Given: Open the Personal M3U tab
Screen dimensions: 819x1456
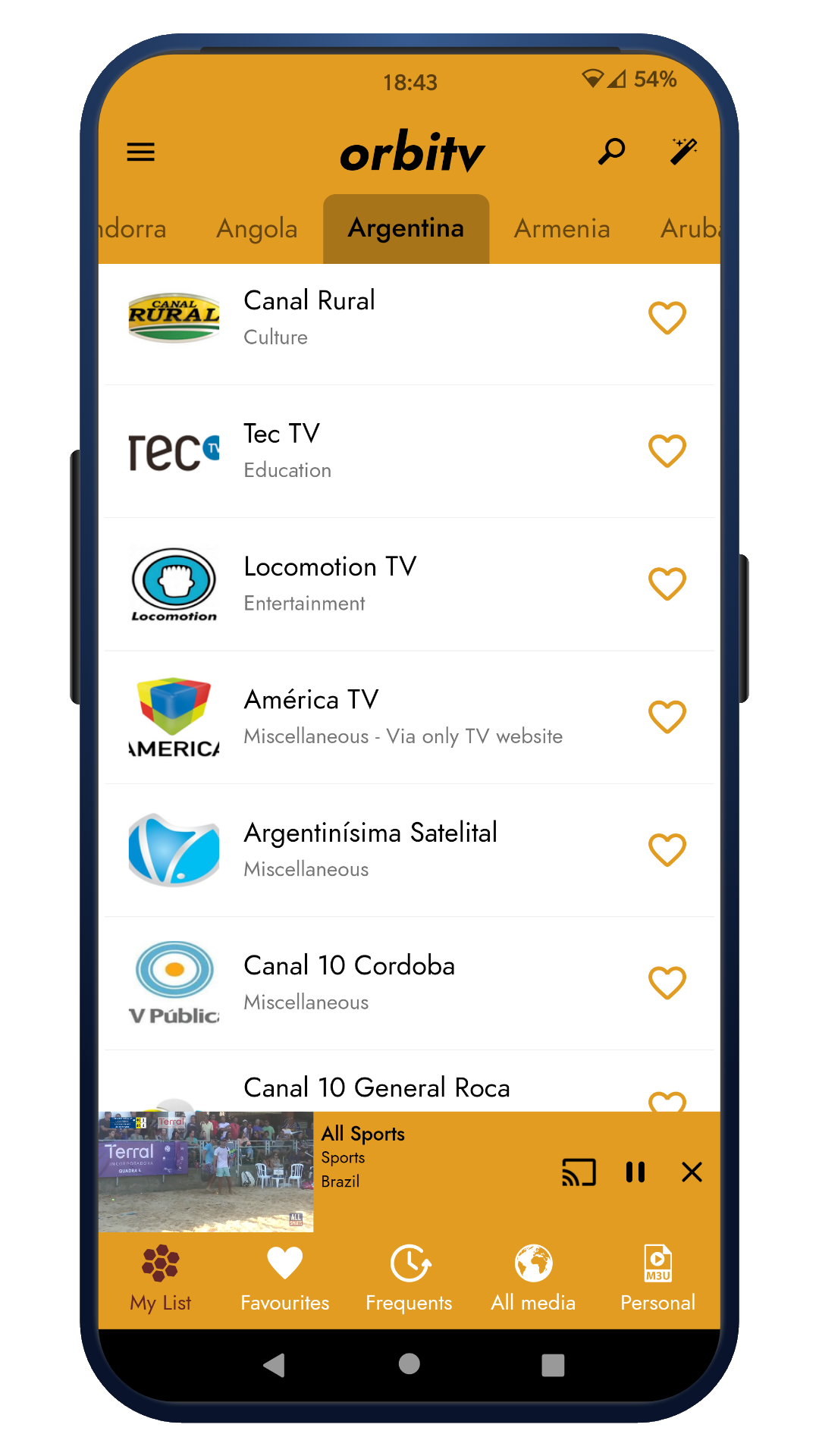Looking at the screenshot, I should tap(657, 1279).
